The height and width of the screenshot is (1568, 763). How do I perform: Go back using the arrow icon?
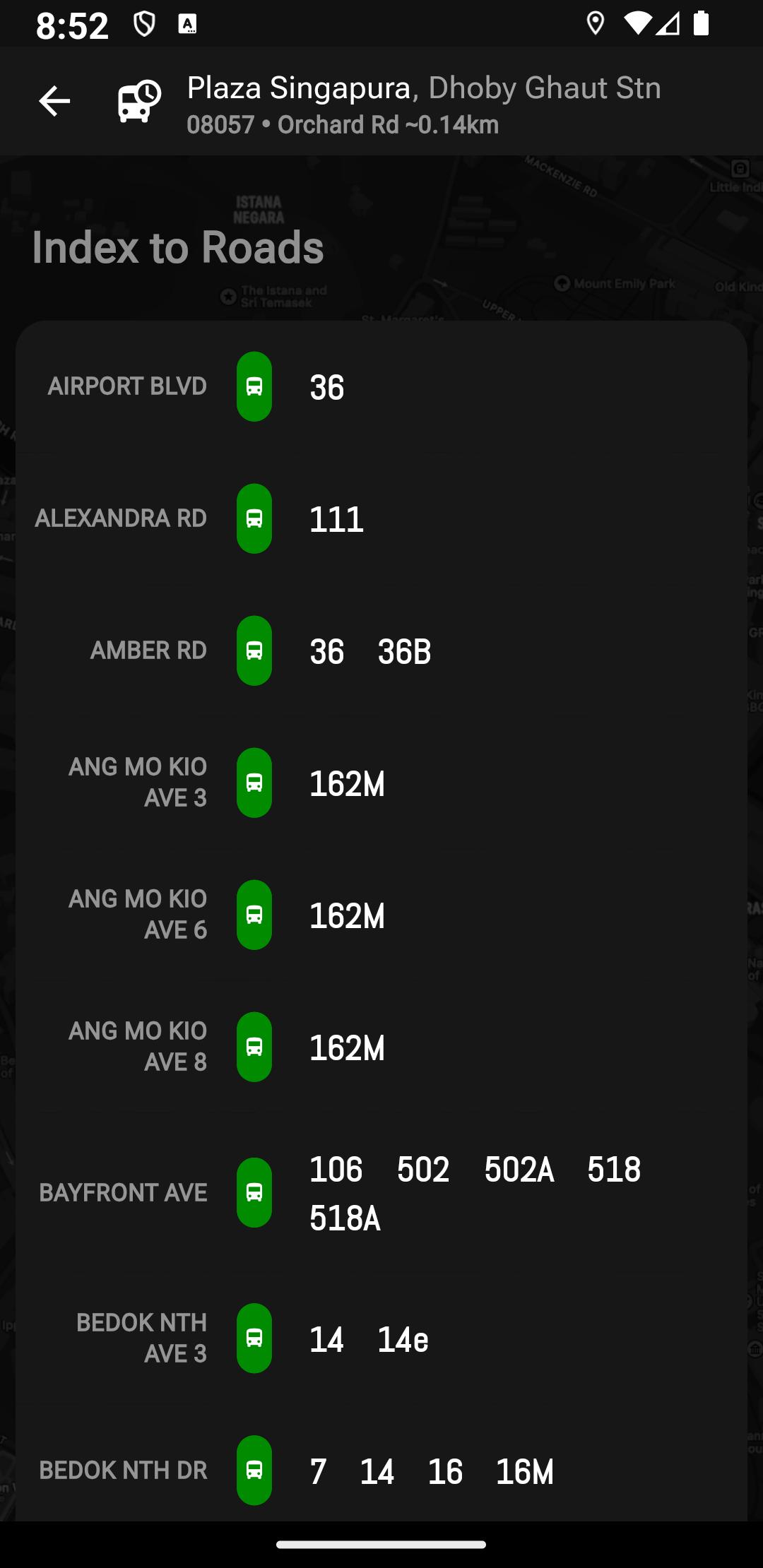(x=54, y=101)
